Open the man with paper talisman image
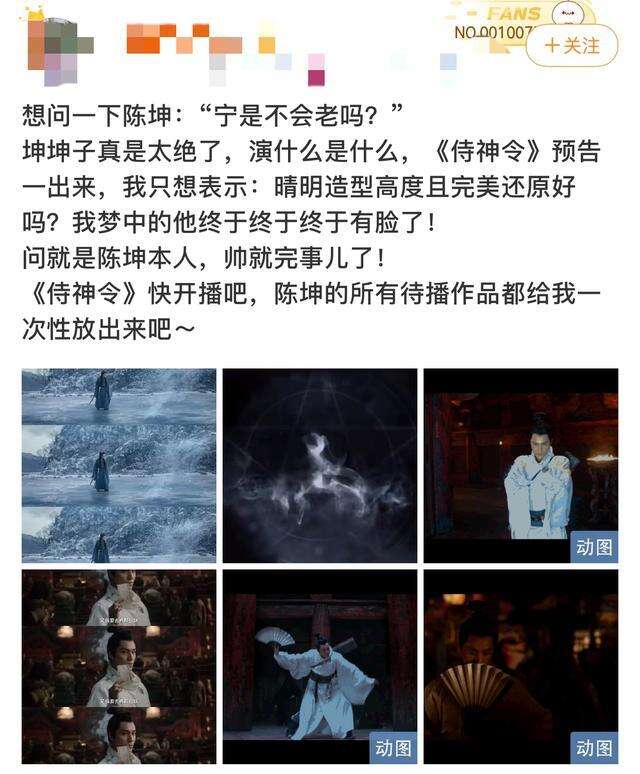Image resolution: width=640 pixels, height=774 pixels. click(x=119, y=667)
